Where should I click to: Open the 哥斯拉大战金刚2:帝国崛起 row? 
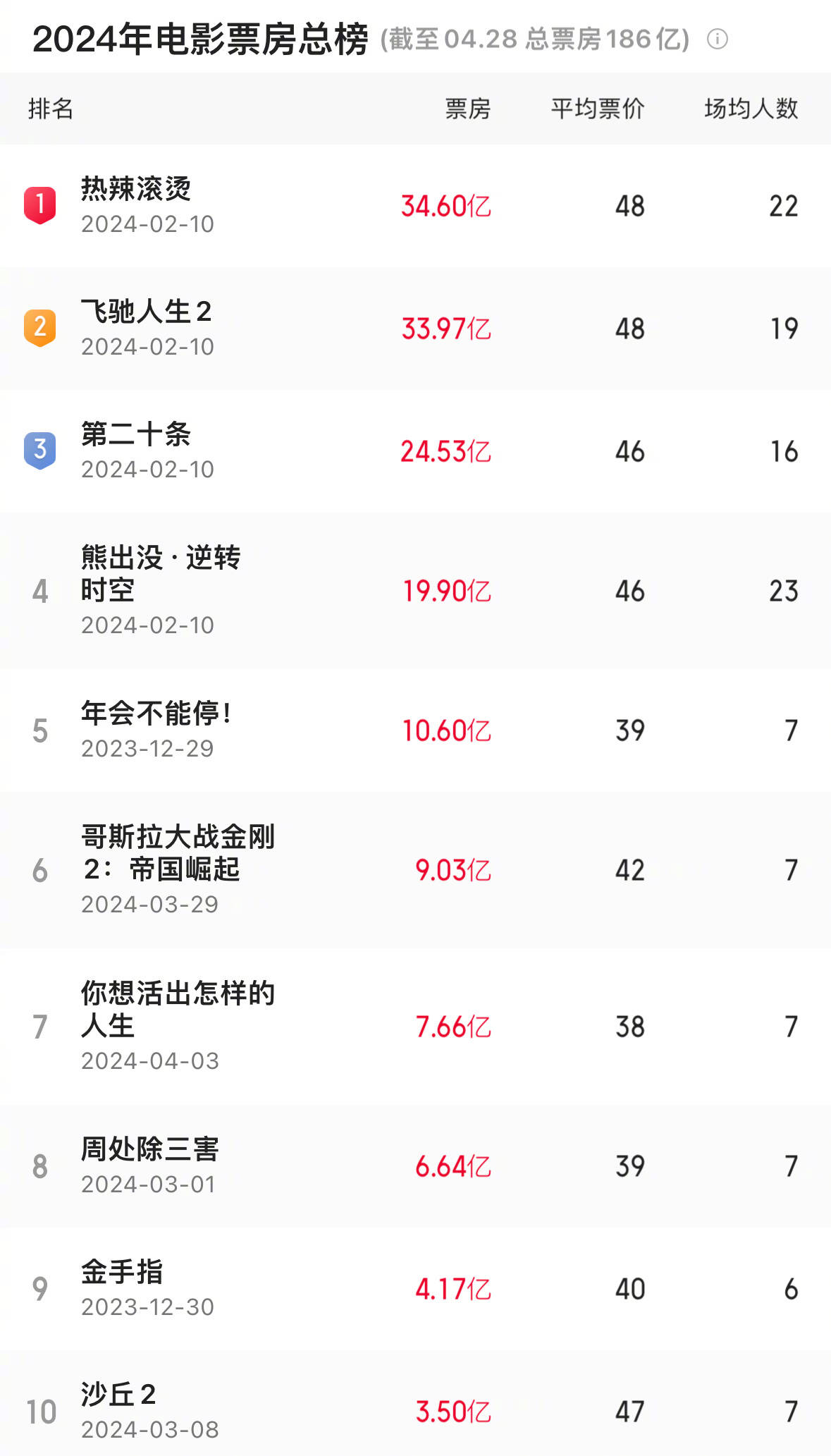click(x=177, y=853)
